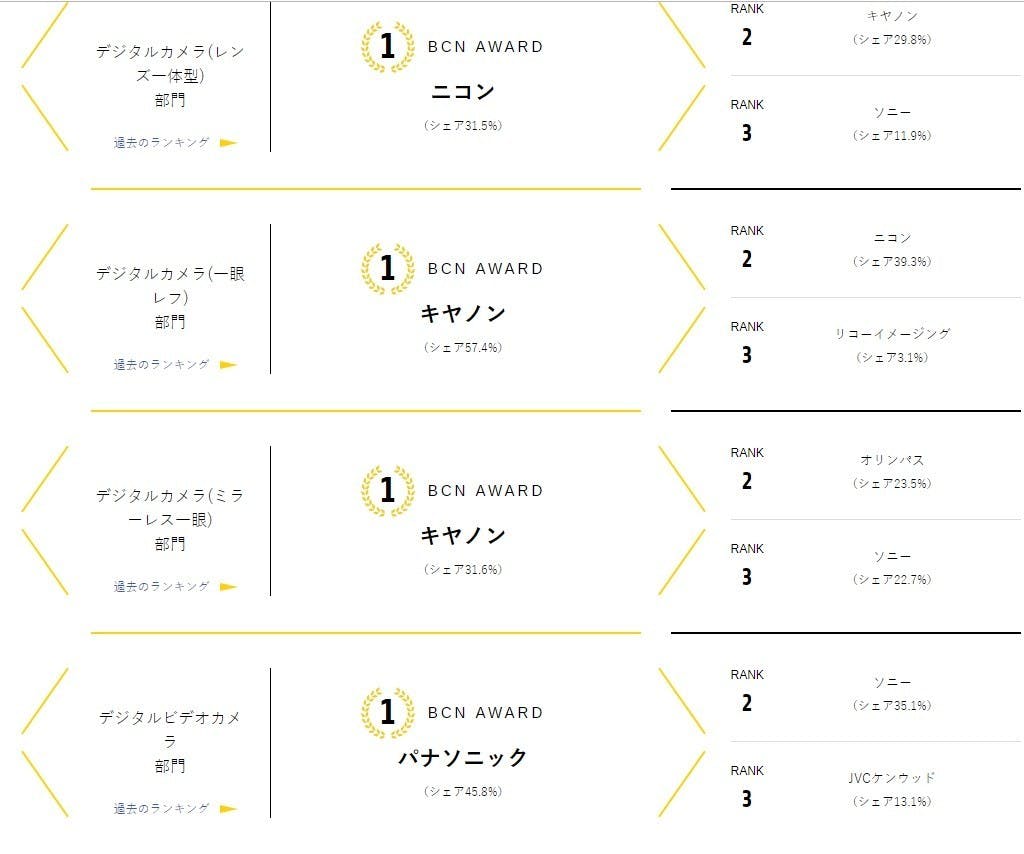This screenshot has height=854, width=1024.
Task: Open 過去のランキング for デジタルカメラ(一眼レフ) category
Action: (x=162, y=365)
